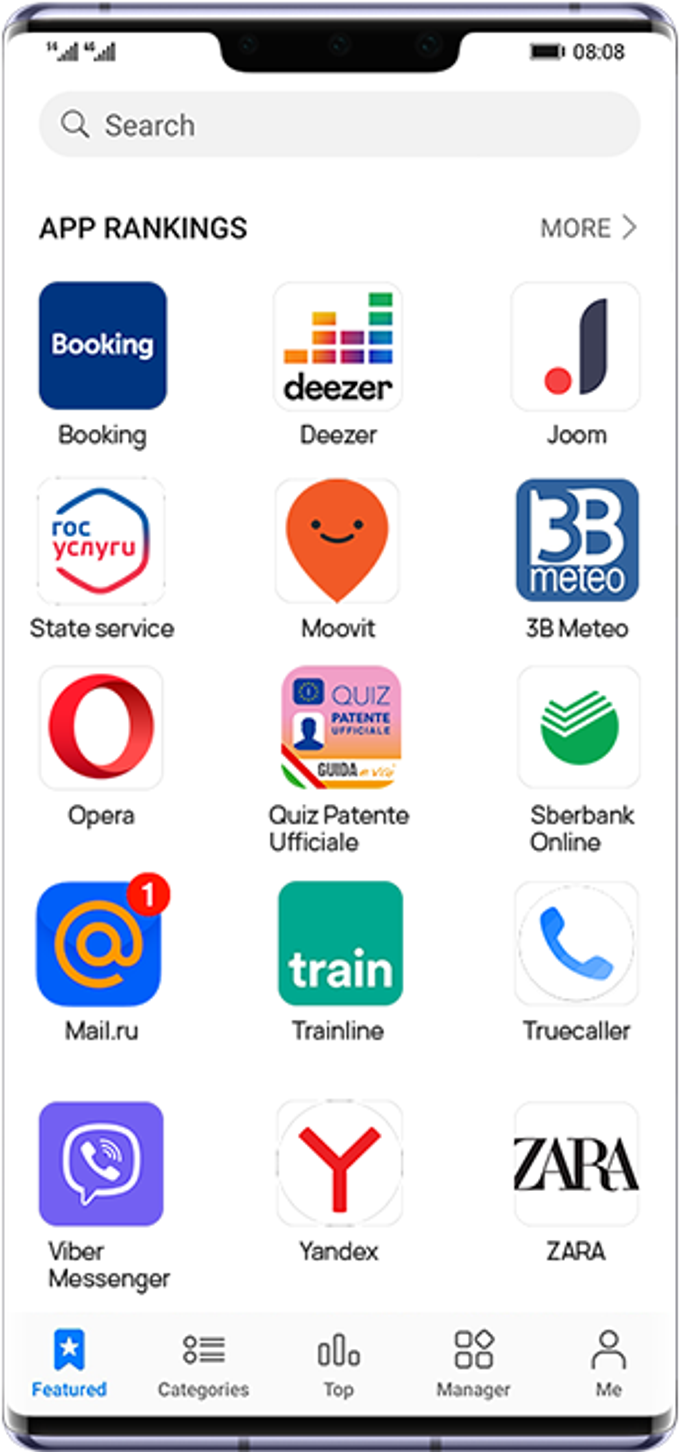Open the Mail.ru app

pyautogui.click(x=100, y=943)
